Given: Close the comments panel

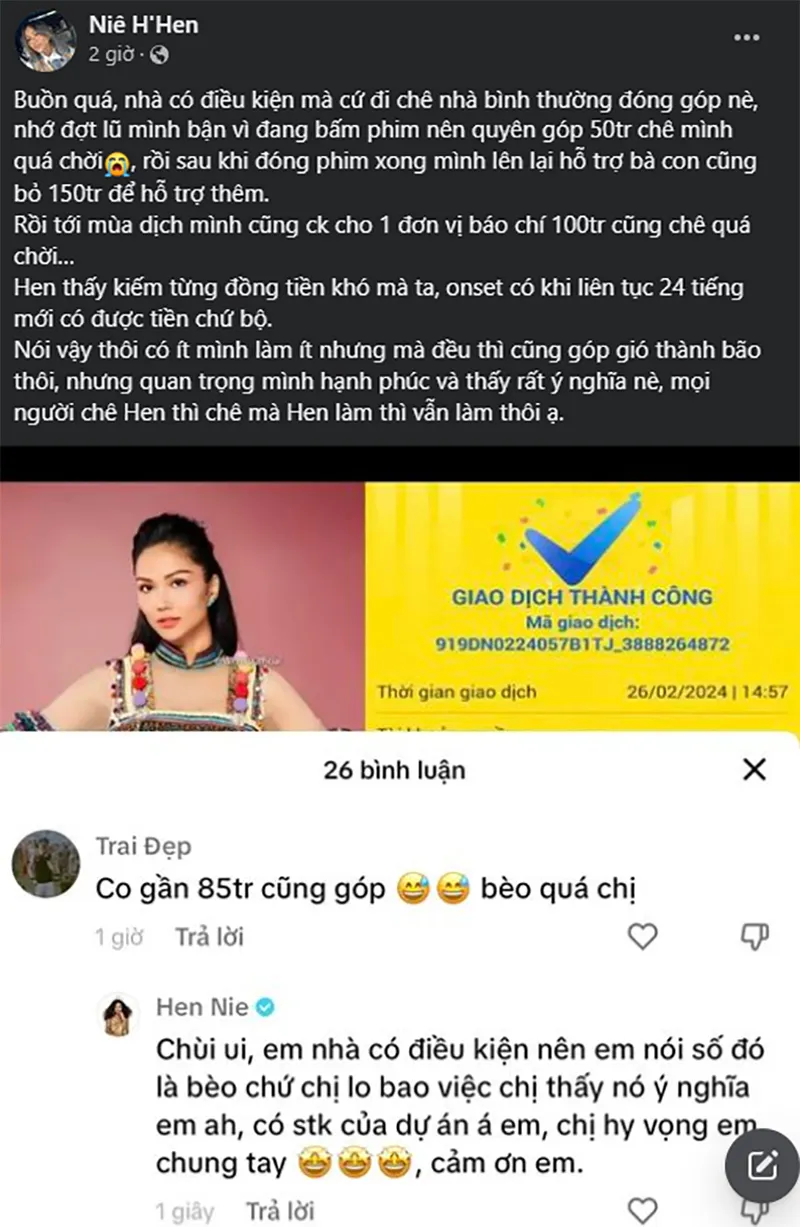Looking at the screenshot, I should [x=755, y=769].
